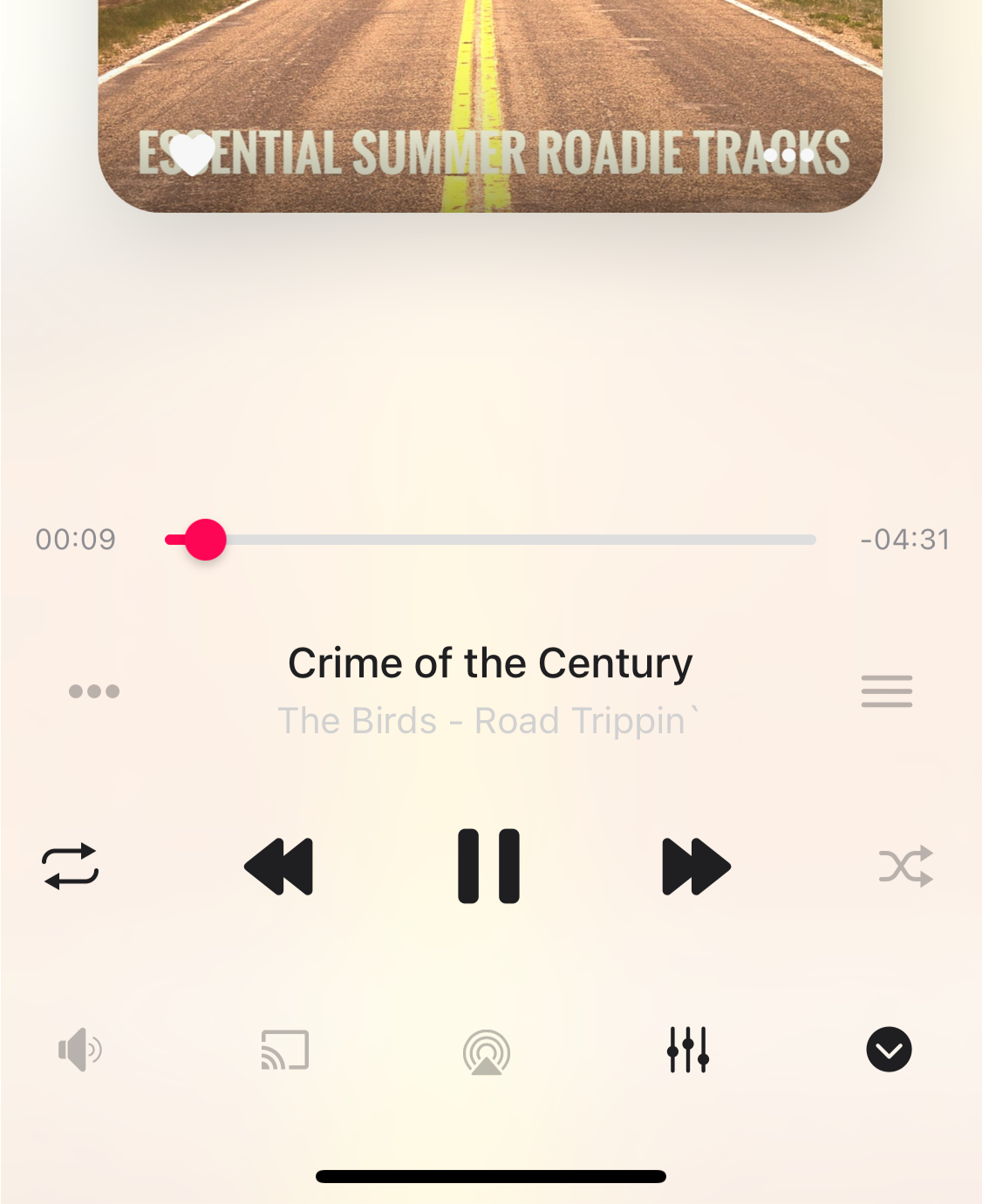Rewind to the previous track
This screenshot has height=1204, width=982.
click(279, 866)
